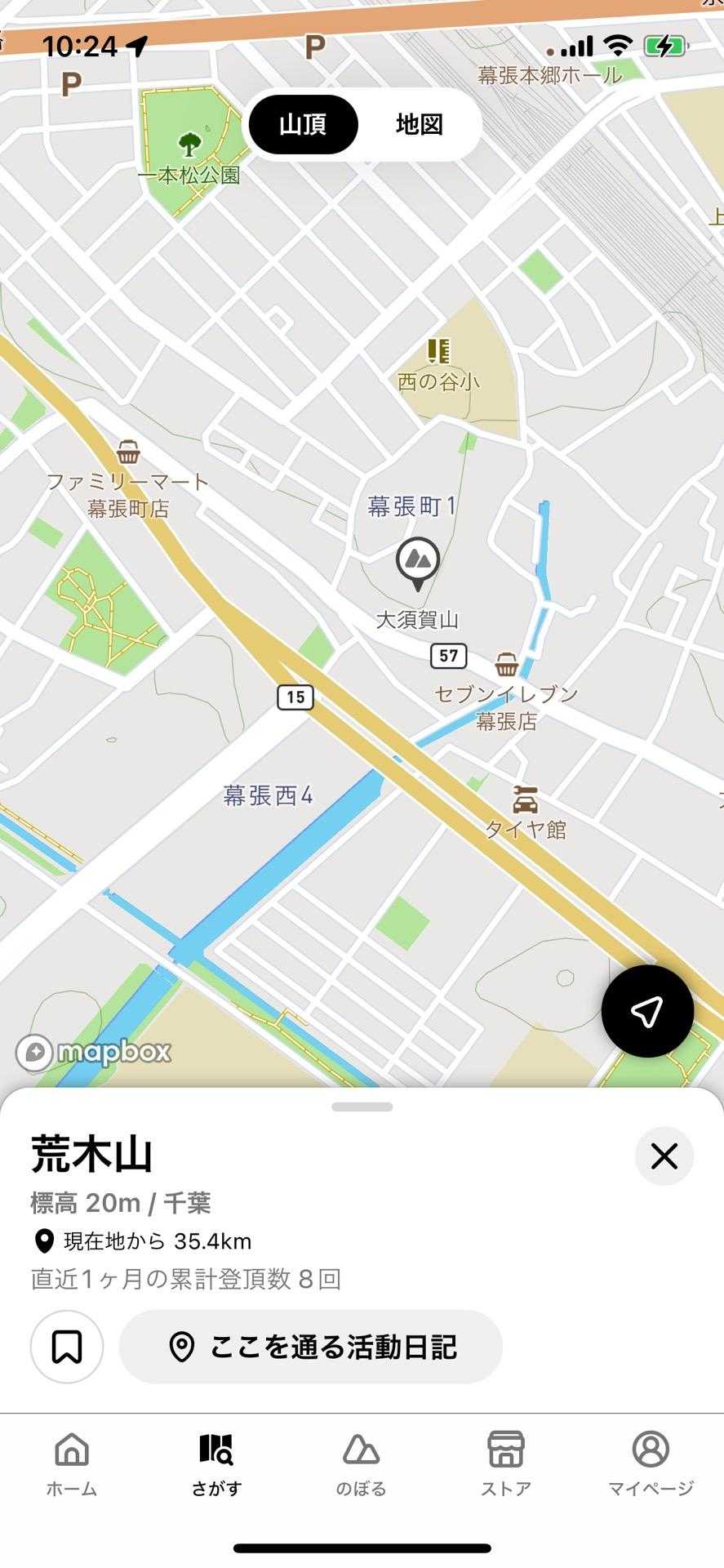724x1568 pixels.
Task: Tap the 大須賀山 mountain marker
Action: (x=418, y=561)
